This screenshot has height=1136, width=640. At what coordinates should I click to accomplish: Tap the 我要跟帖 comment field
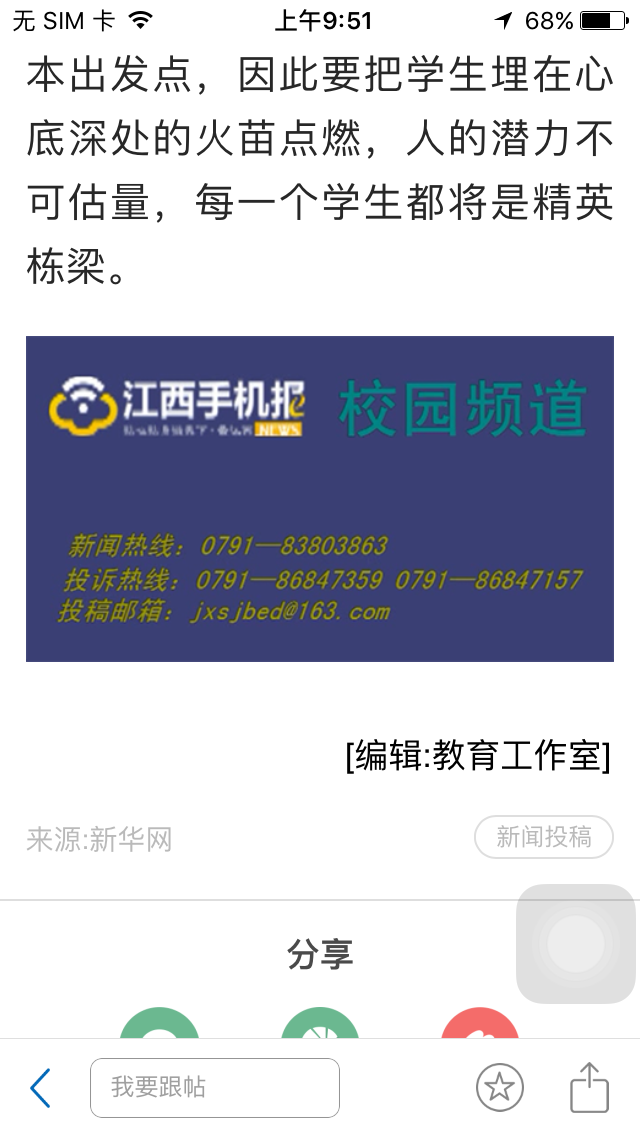click(x=215, y=1087)
